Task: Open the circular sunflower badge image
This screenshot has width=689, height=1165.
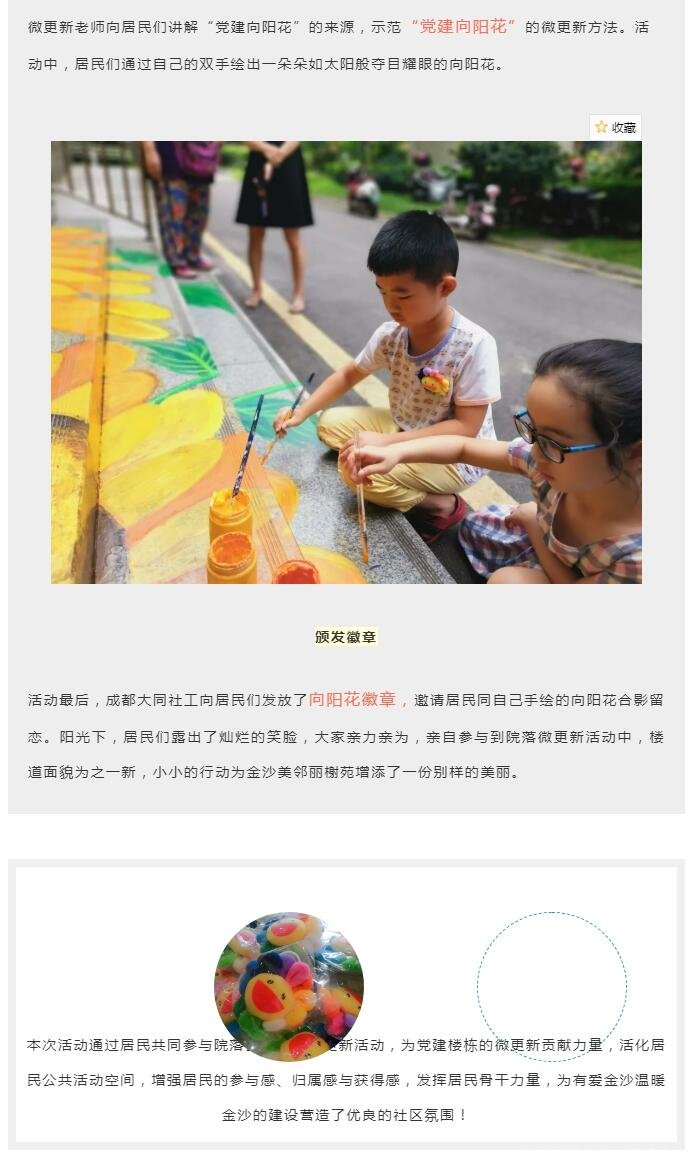Action: coord(289,986)
